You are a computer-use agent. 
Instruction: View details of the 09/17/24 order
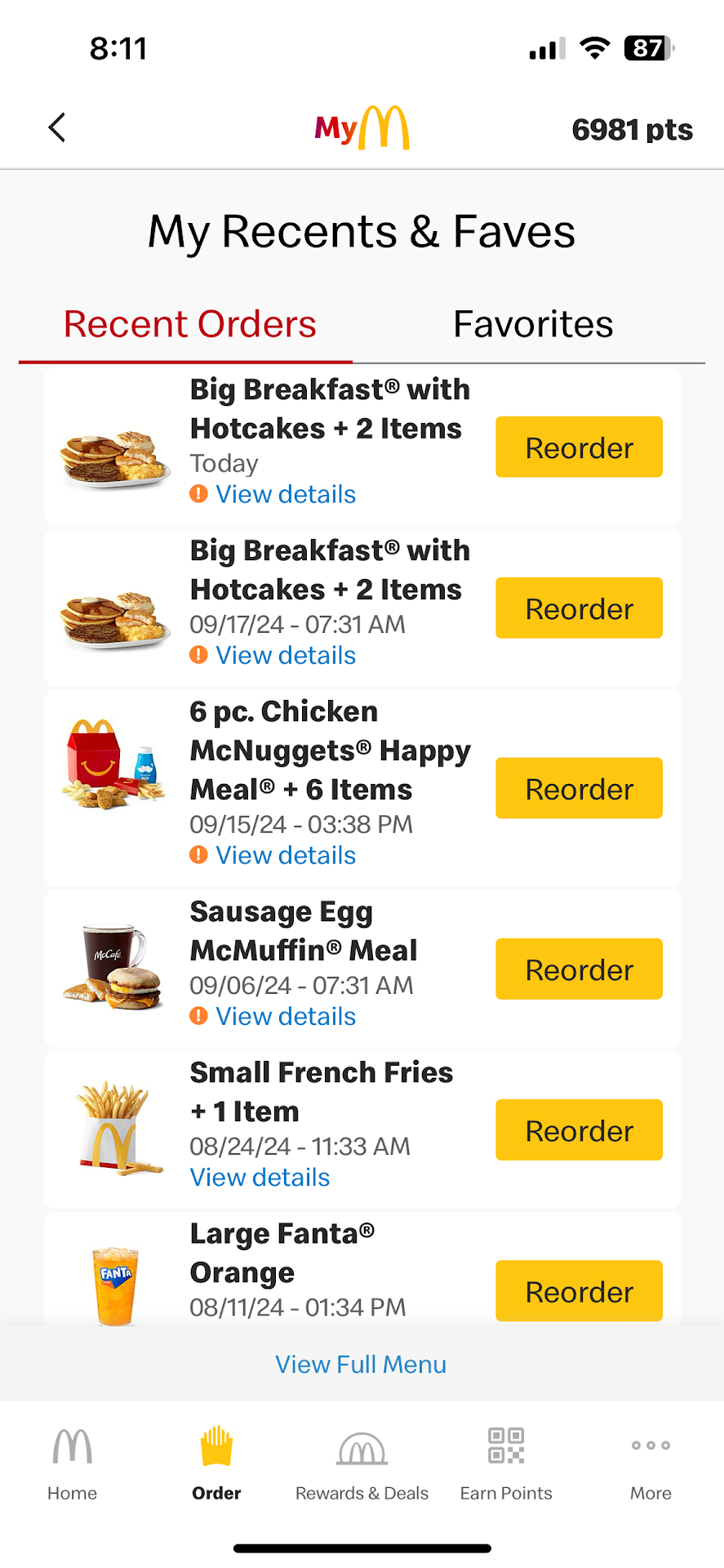point(285,656)
